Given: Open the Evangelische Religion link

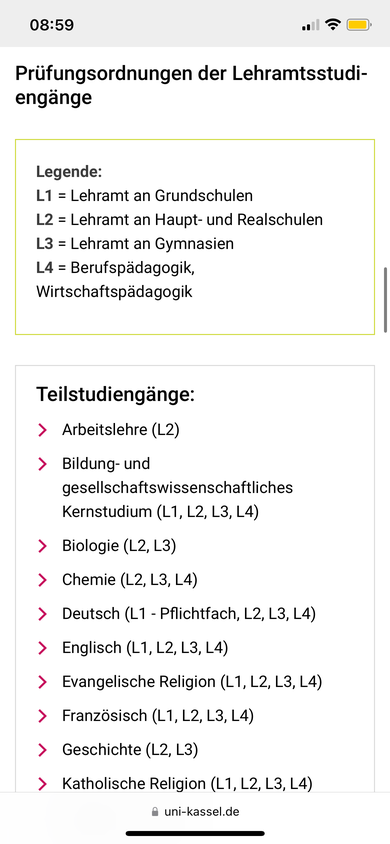Looking at the screenshot, I should pyautogui.click(x=192, y=682).
